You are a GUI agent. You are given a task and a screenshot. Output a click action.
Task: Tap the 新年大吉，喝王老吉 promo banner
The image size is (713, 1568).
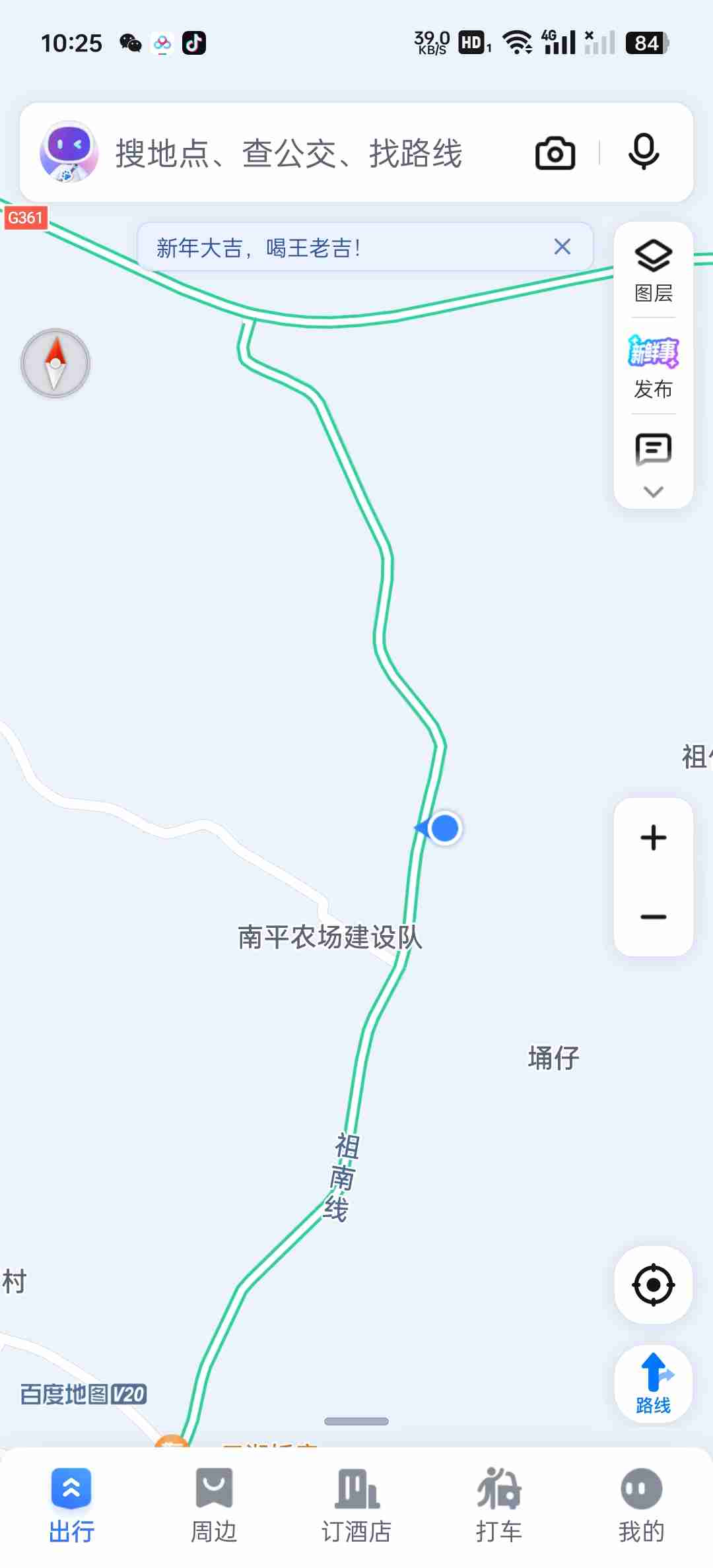click(x=330, y=247)
